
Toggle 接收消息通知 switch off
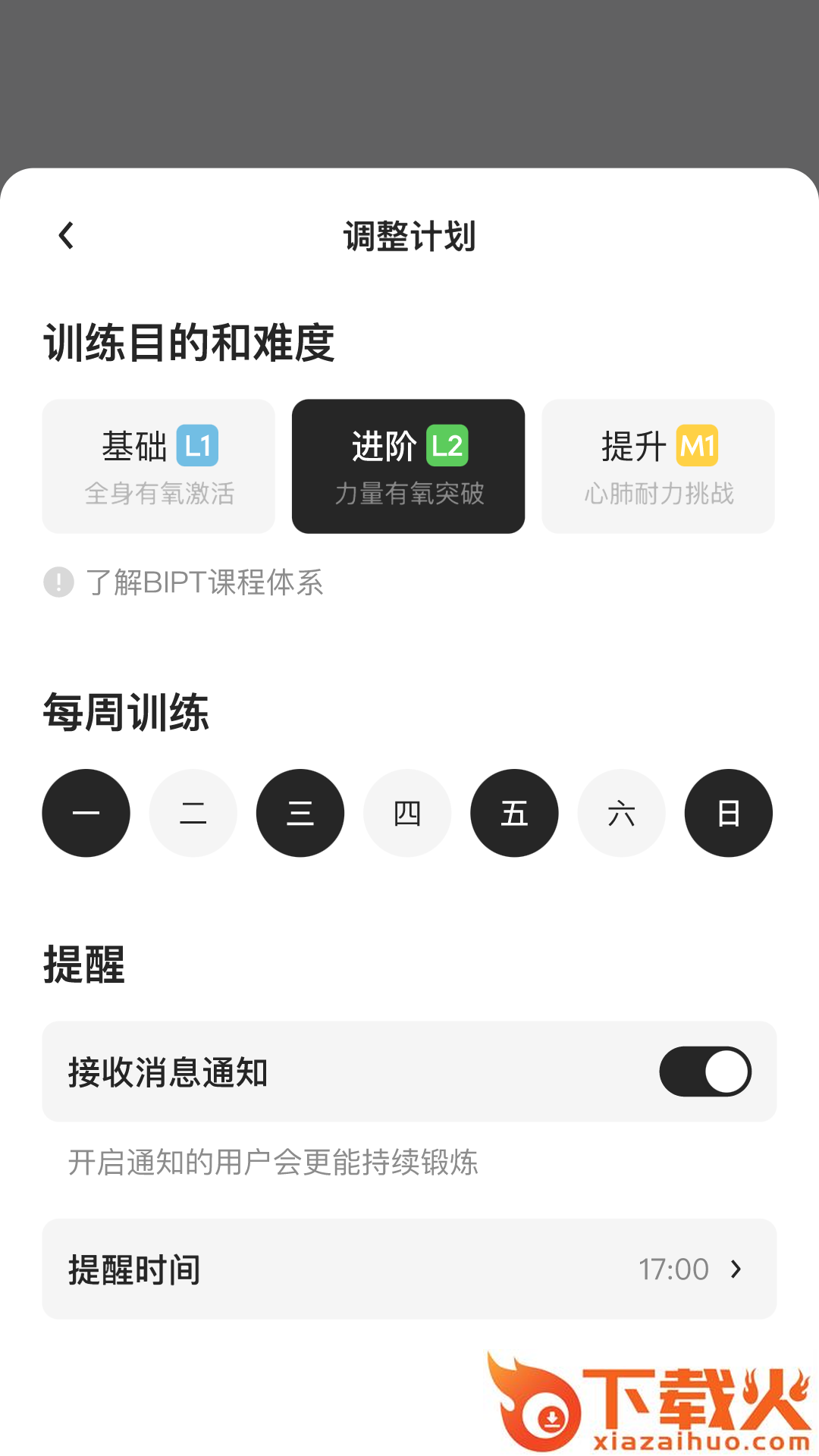pyautogui.click(x=704, y=1071)
